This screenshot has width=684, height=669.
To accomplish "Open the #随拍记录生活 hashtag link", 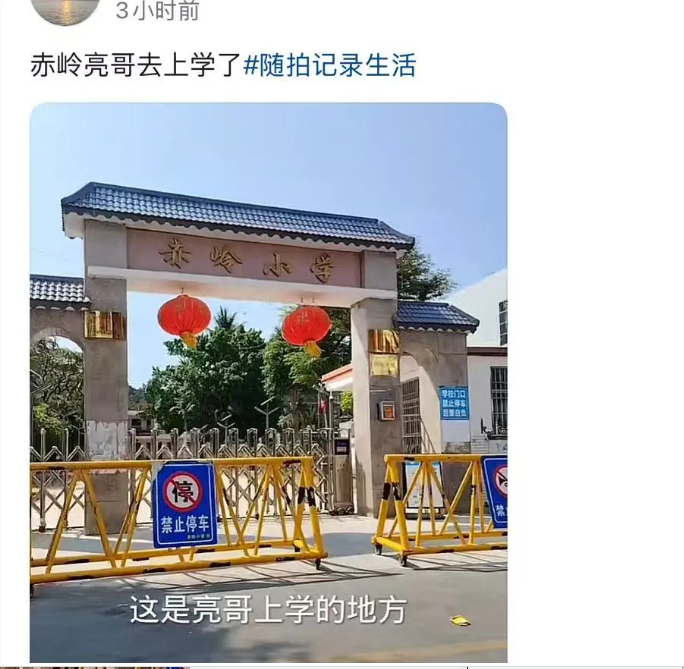I will coord(329,66).
